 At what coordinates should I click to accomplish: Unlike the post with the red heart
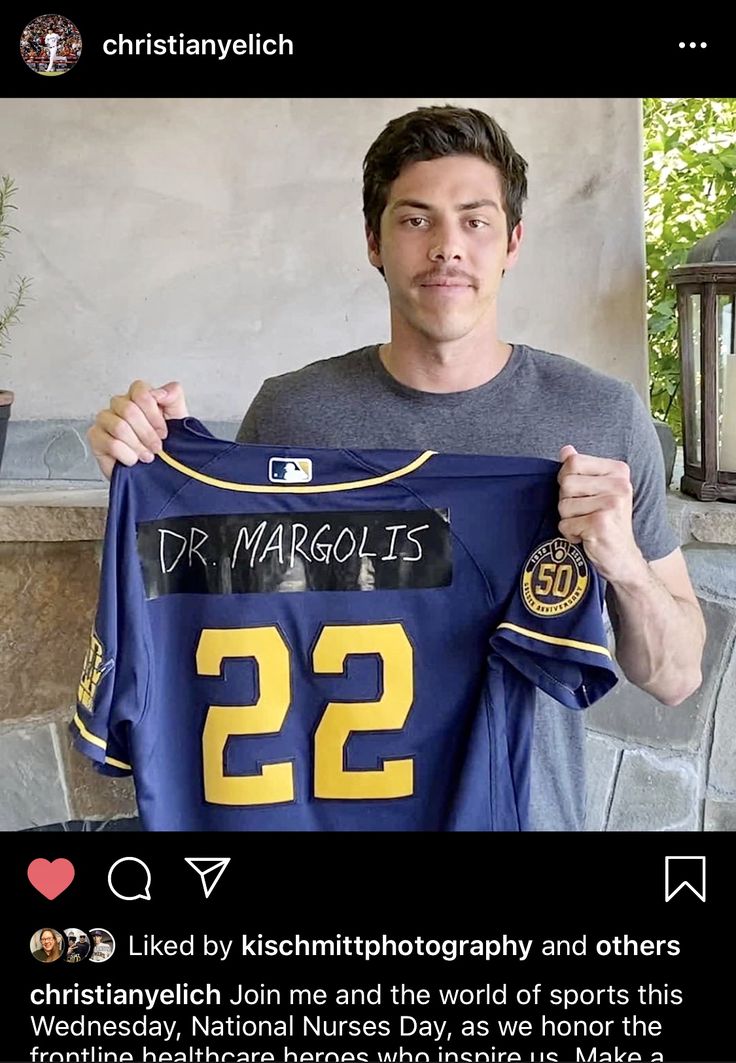[51, 879]
